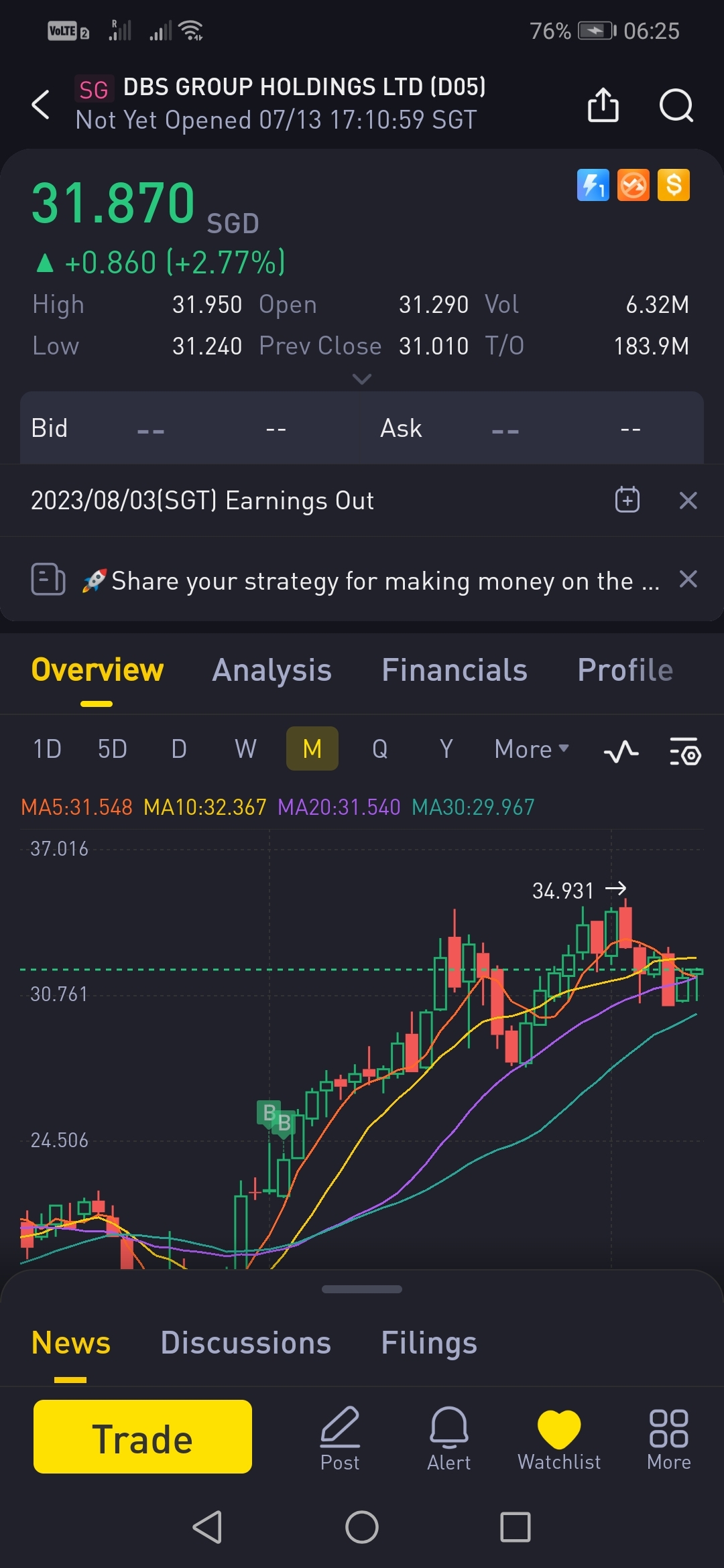
Task: View the Profile tab
Action: [625, 670]
